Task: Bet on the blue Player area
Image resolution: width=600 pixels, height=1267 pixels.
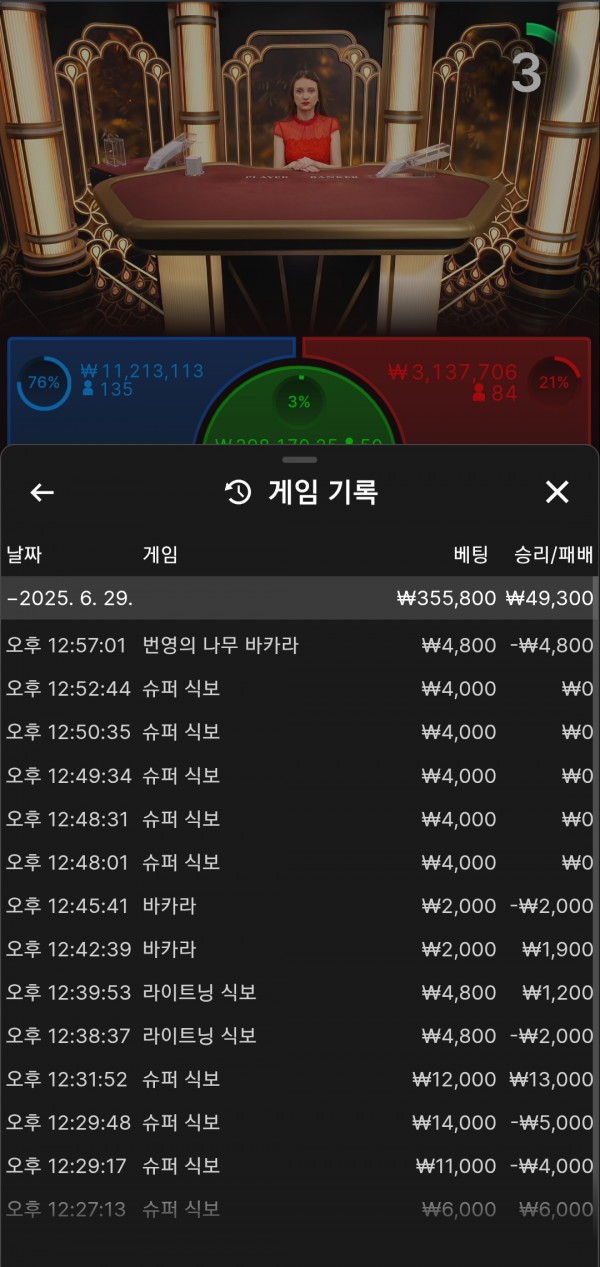Action: [x=130, y=385]
